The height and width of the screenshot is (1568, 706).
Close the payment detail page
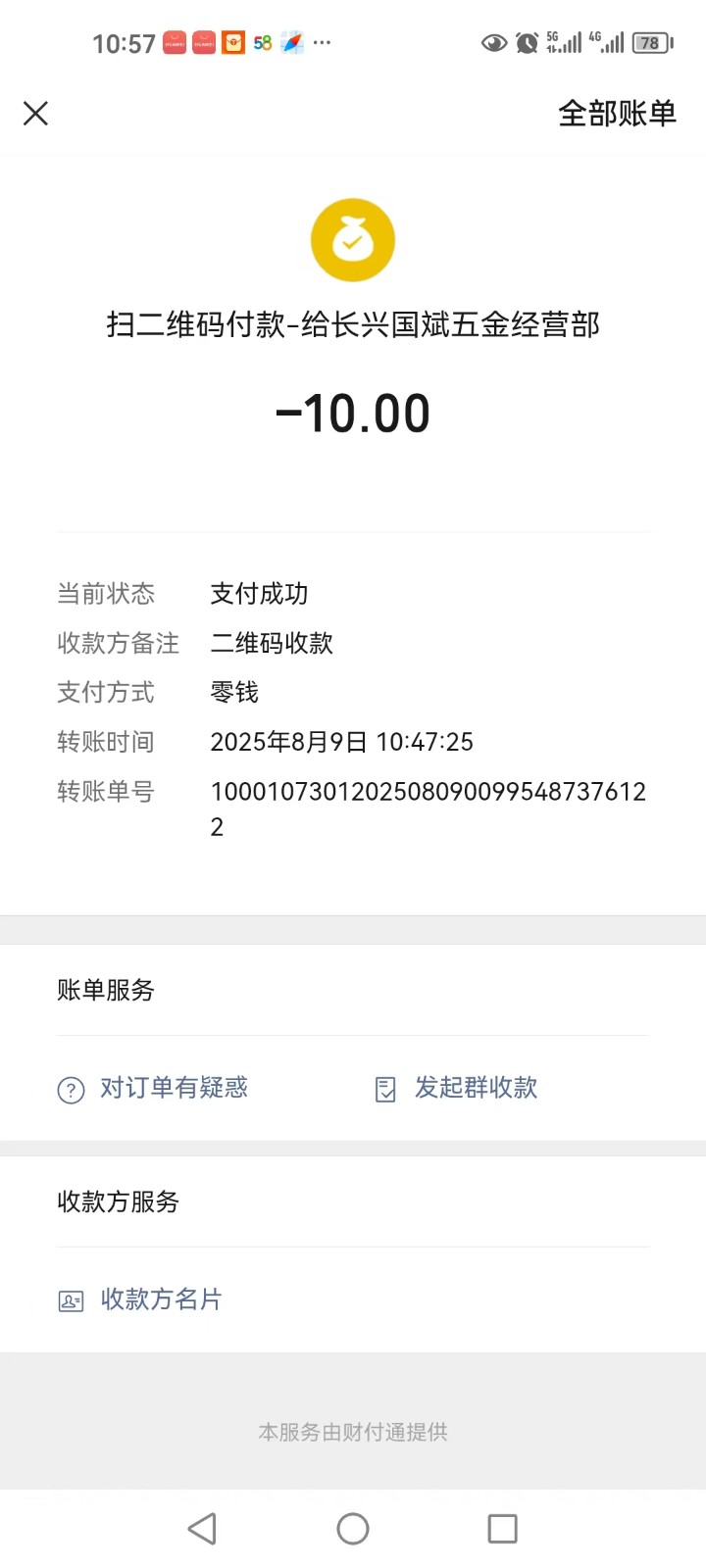(35, 114)
